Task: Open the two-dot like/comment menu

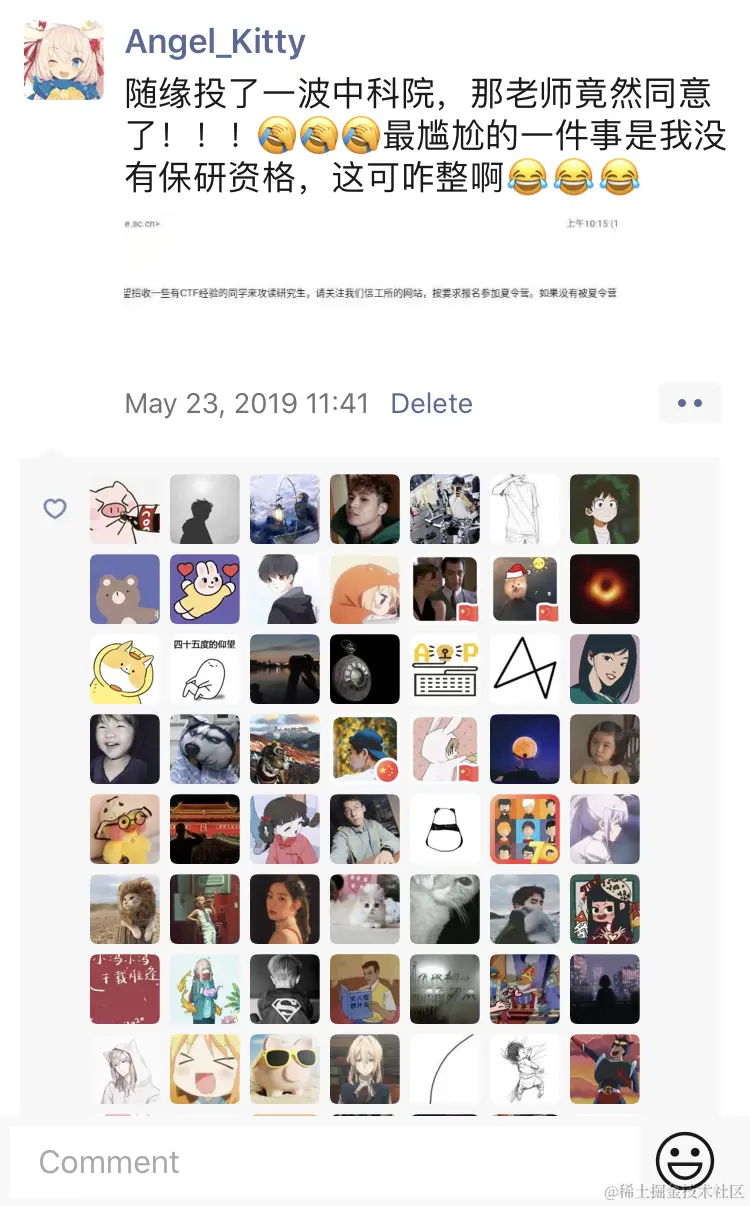Action: 689,403
